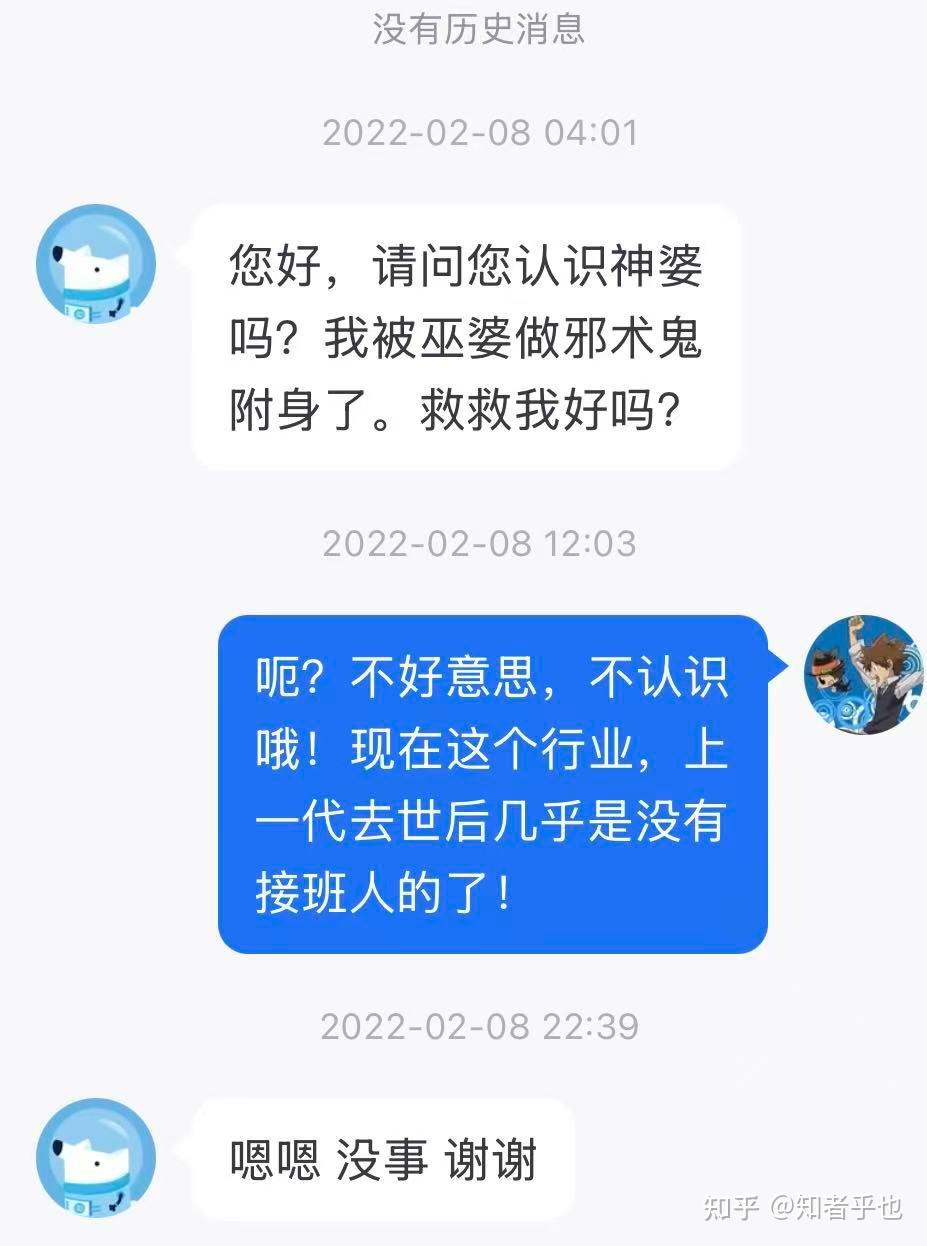The height and width of the screenshot is (1246, 927).
Task: Open the avatar next to 嗯嗯 没事 谢谢
Action: 96,1158
